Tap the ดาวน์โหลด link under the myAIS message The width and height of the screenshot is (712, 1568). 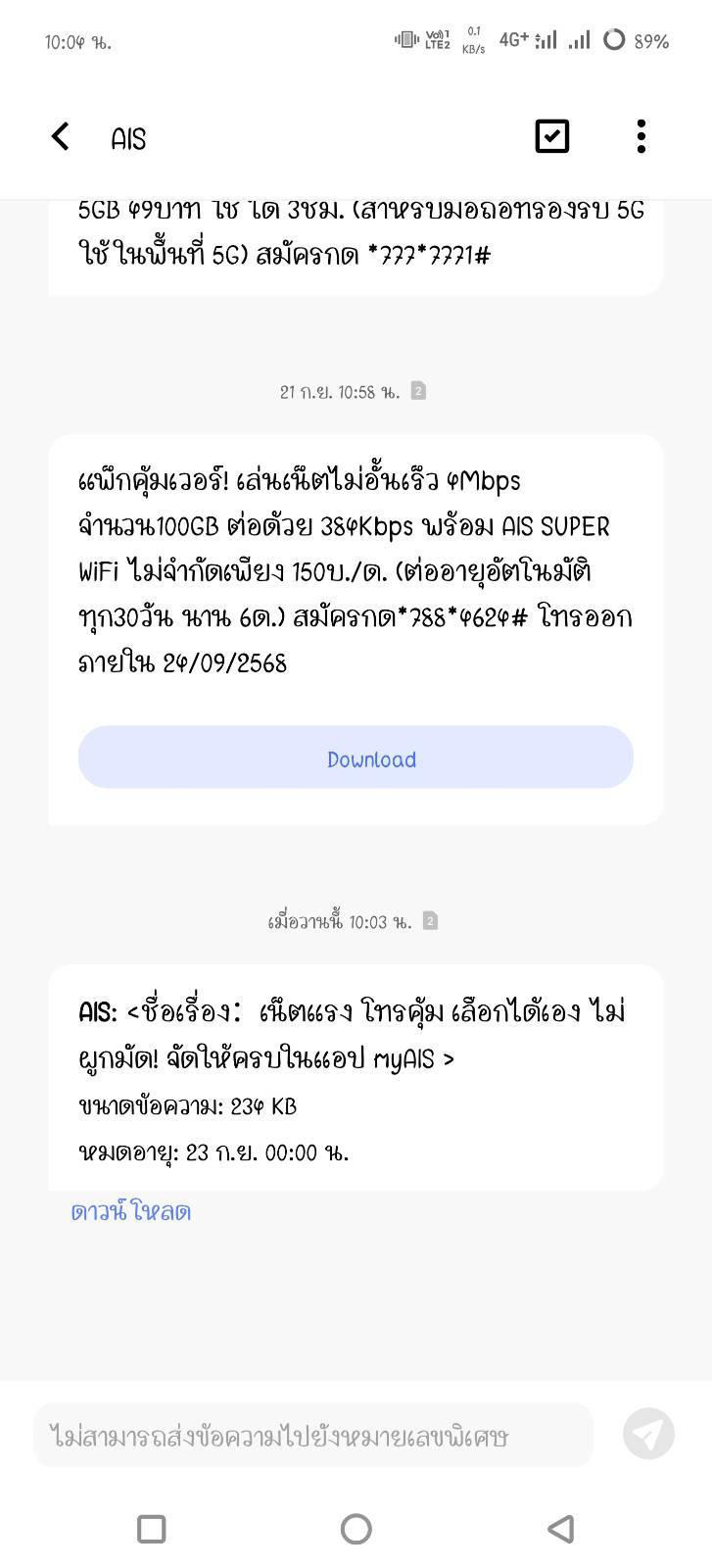tap(130, 1211)
